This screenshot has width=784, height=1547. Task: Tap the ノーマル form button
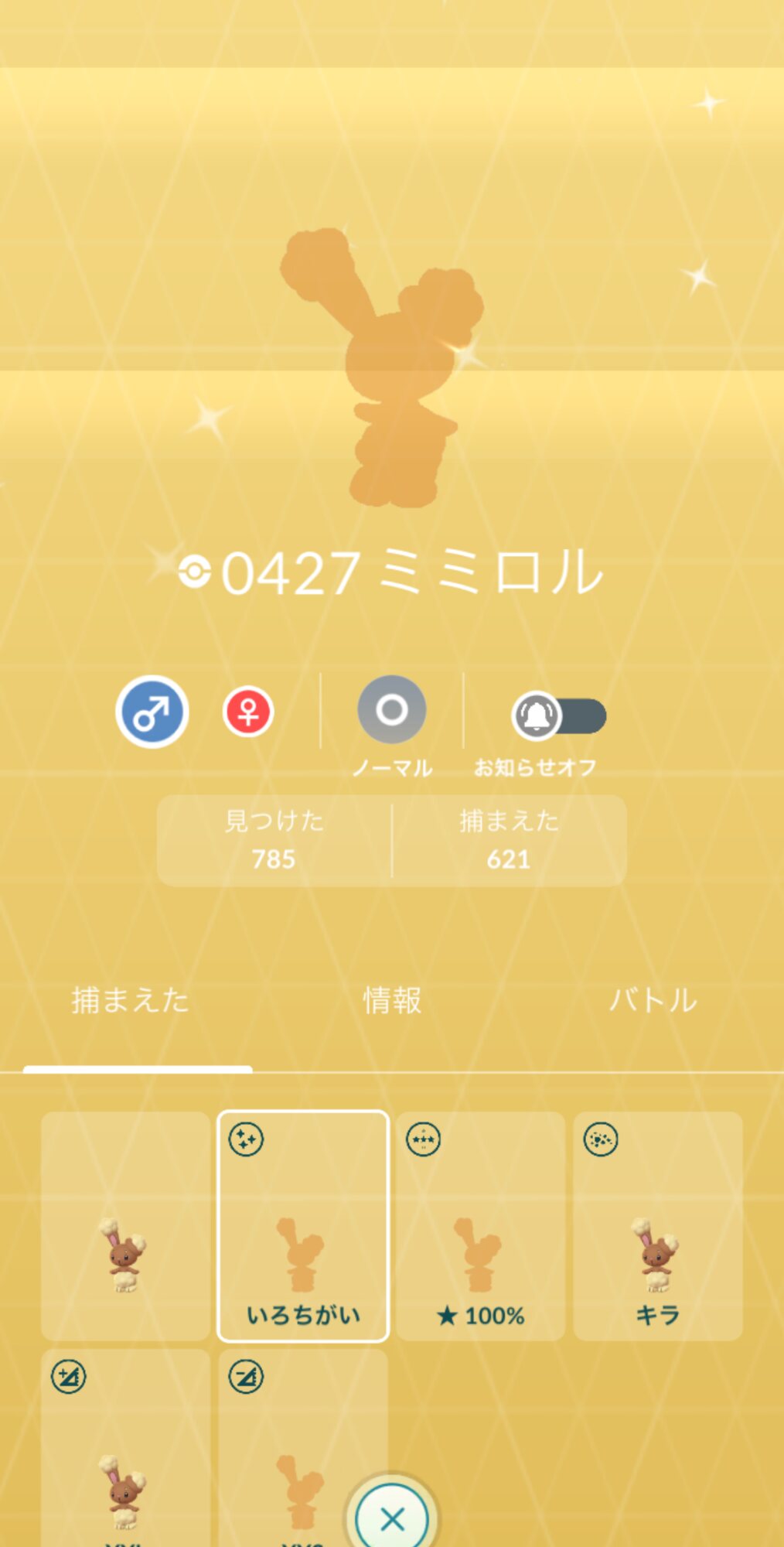(391, 710)
